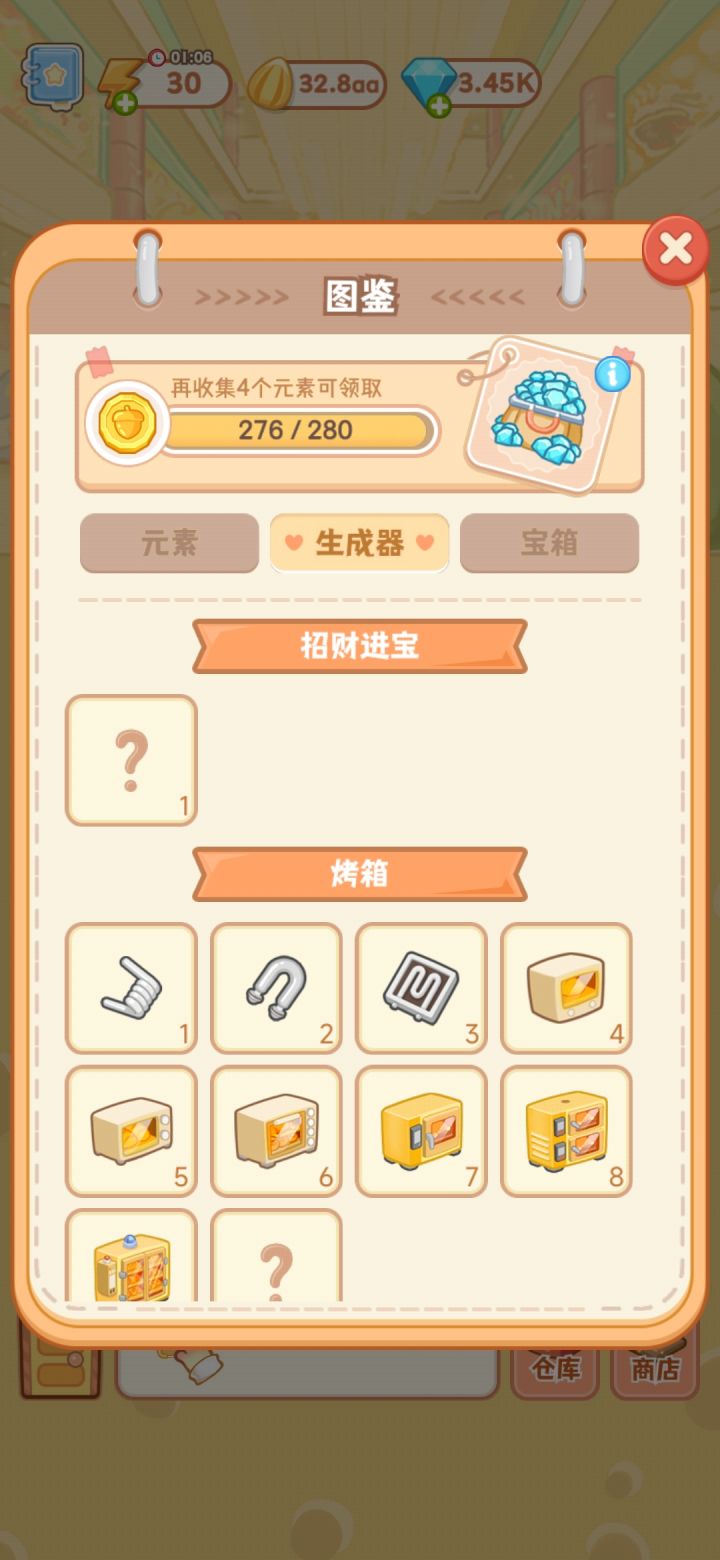View 烤箱 item 2, the U-shaped heating tube
This screenshot has height=1560, width=720.
(x=276, y=988)
